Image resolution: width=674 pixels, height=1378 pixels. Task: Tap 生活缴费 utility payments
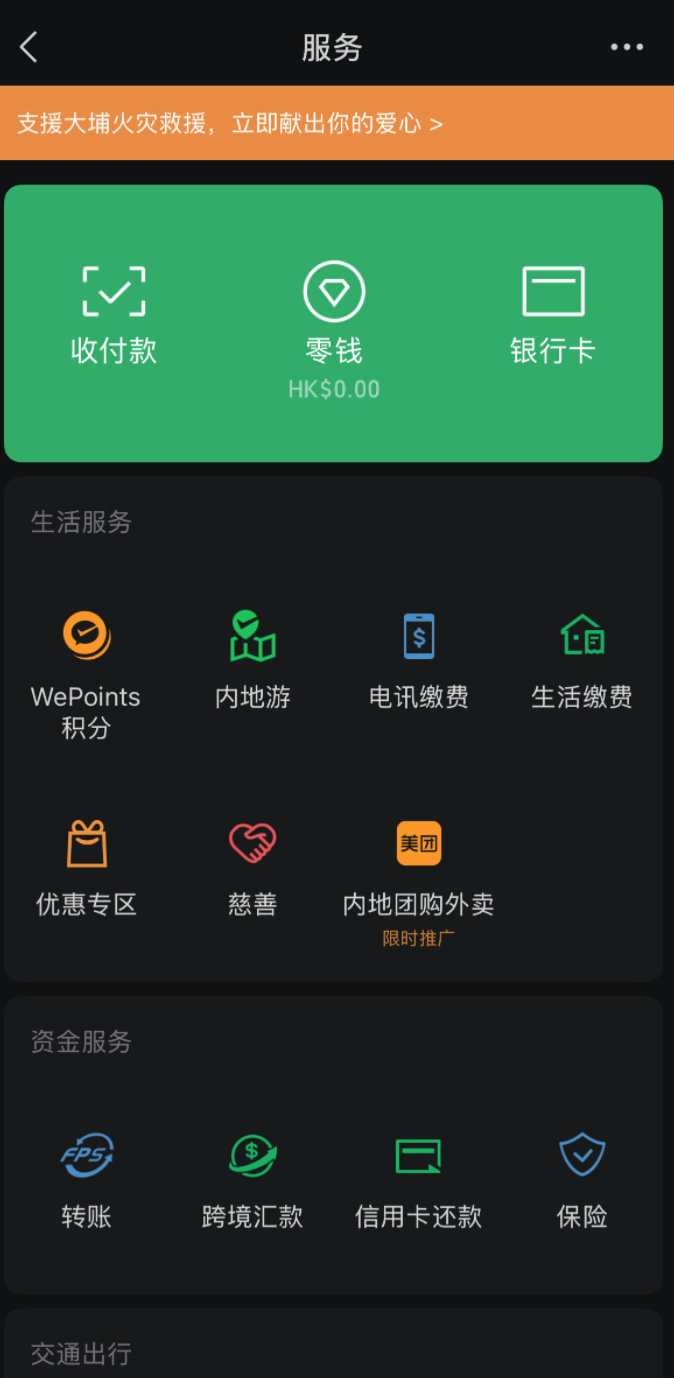click(x=582, y=660)
